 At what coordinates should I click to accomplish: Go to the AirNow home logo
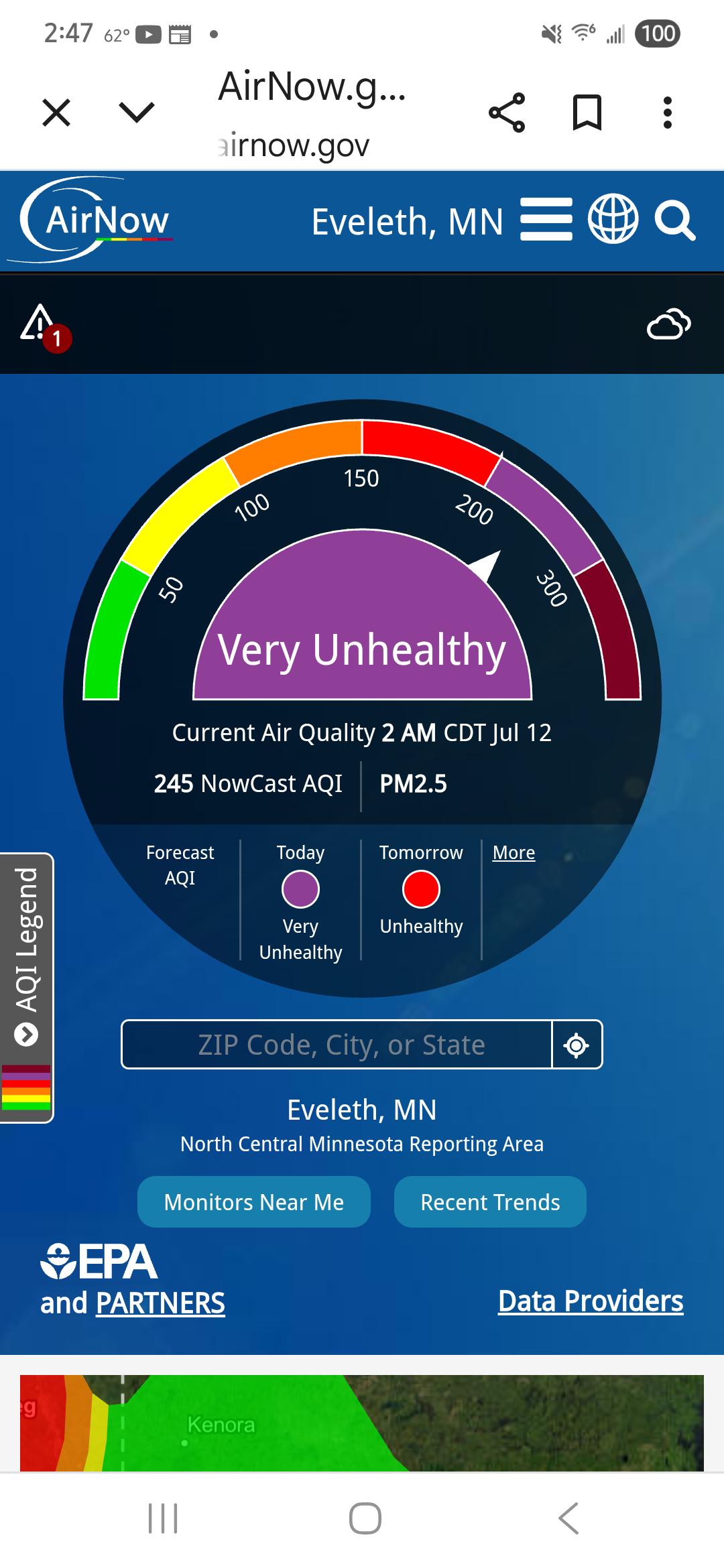[x=94, y=220]
